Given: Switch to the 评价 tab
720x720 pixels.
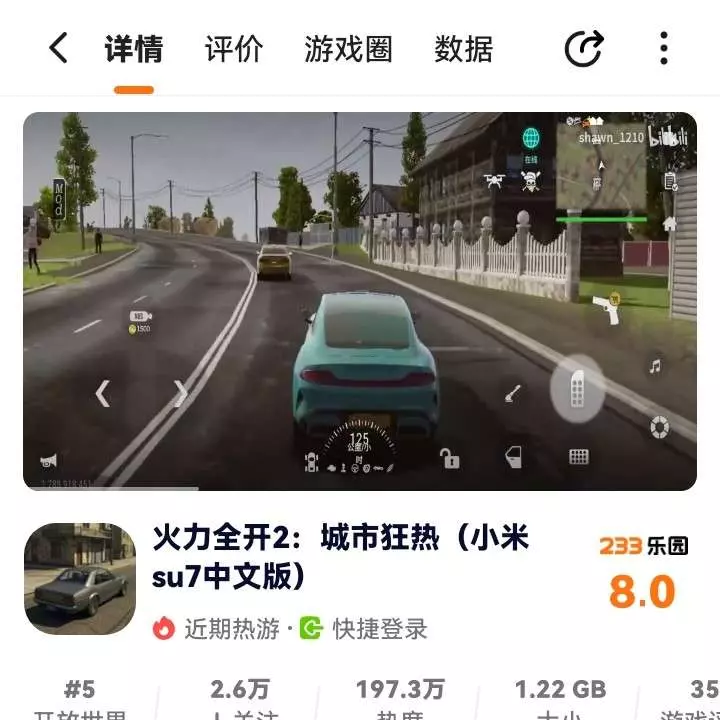Looking at the screenshot, I should pos(234,49).
